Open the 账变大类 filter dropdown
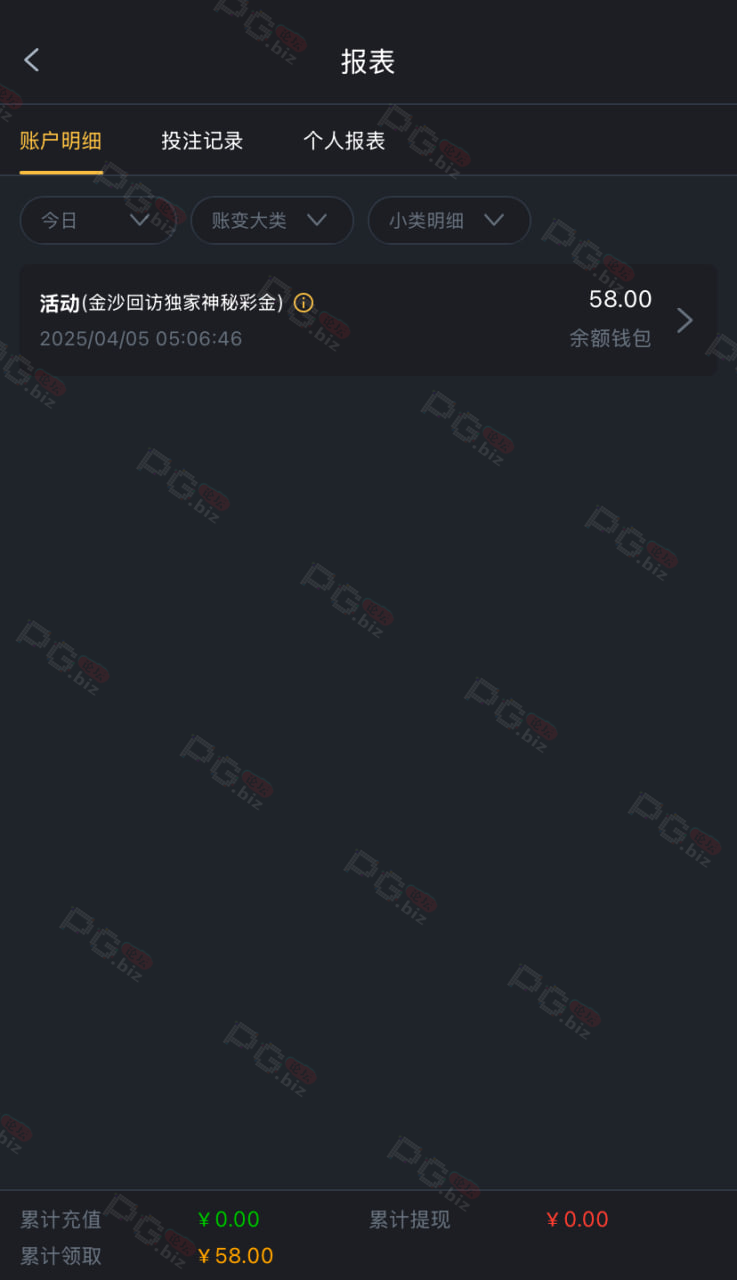The width and height of the screenshot is (737, 1280). [272, 220]
